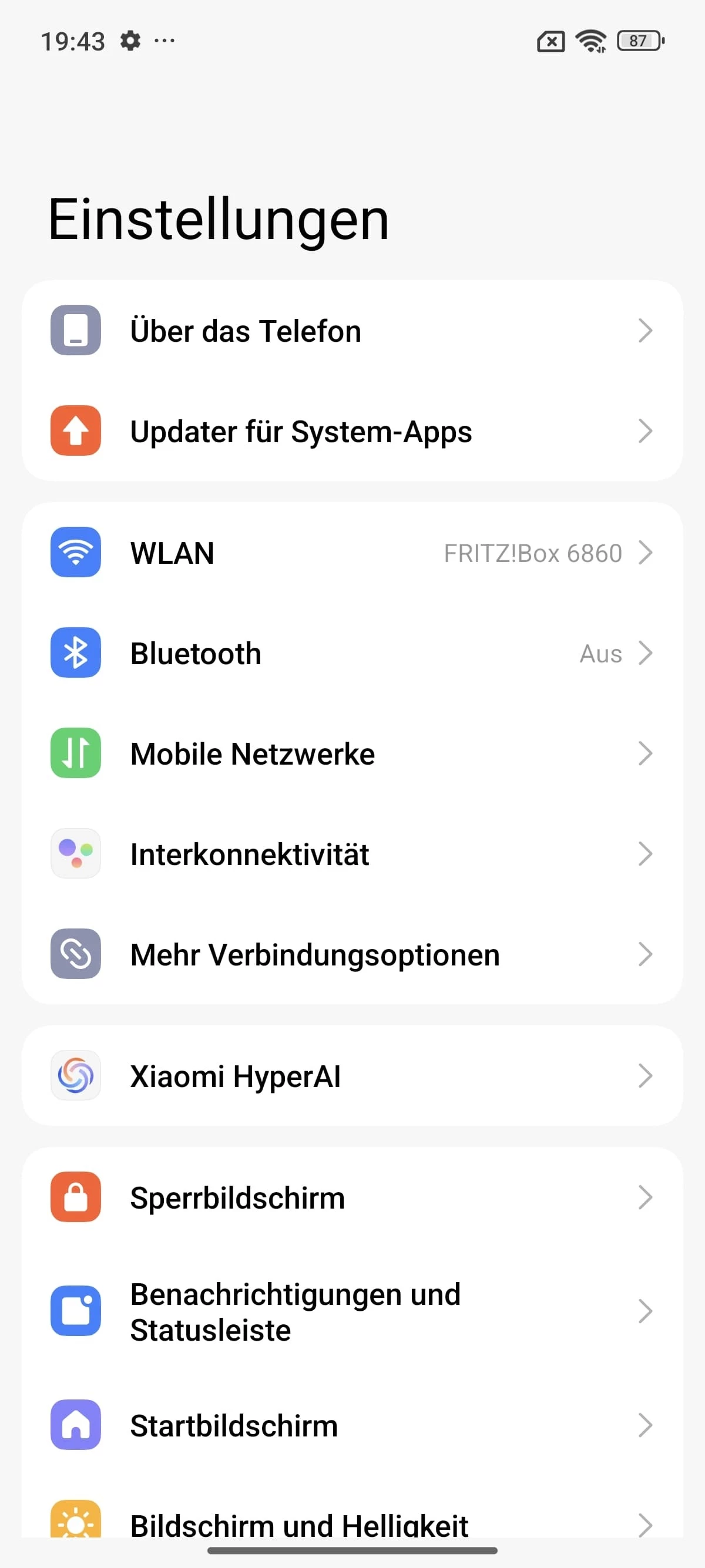Open WLAN settings
The image size is (705, 1568).
(x=352, y=553)
